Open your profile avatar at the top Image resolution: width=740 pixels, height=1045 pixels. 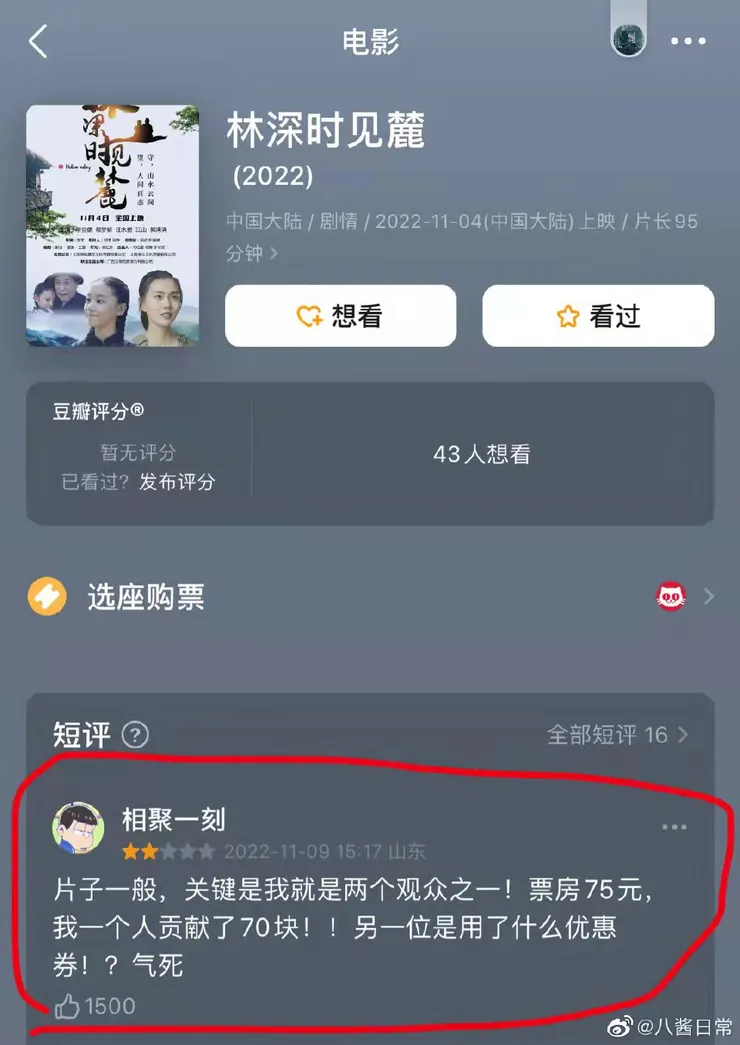[x=628, y=40]
